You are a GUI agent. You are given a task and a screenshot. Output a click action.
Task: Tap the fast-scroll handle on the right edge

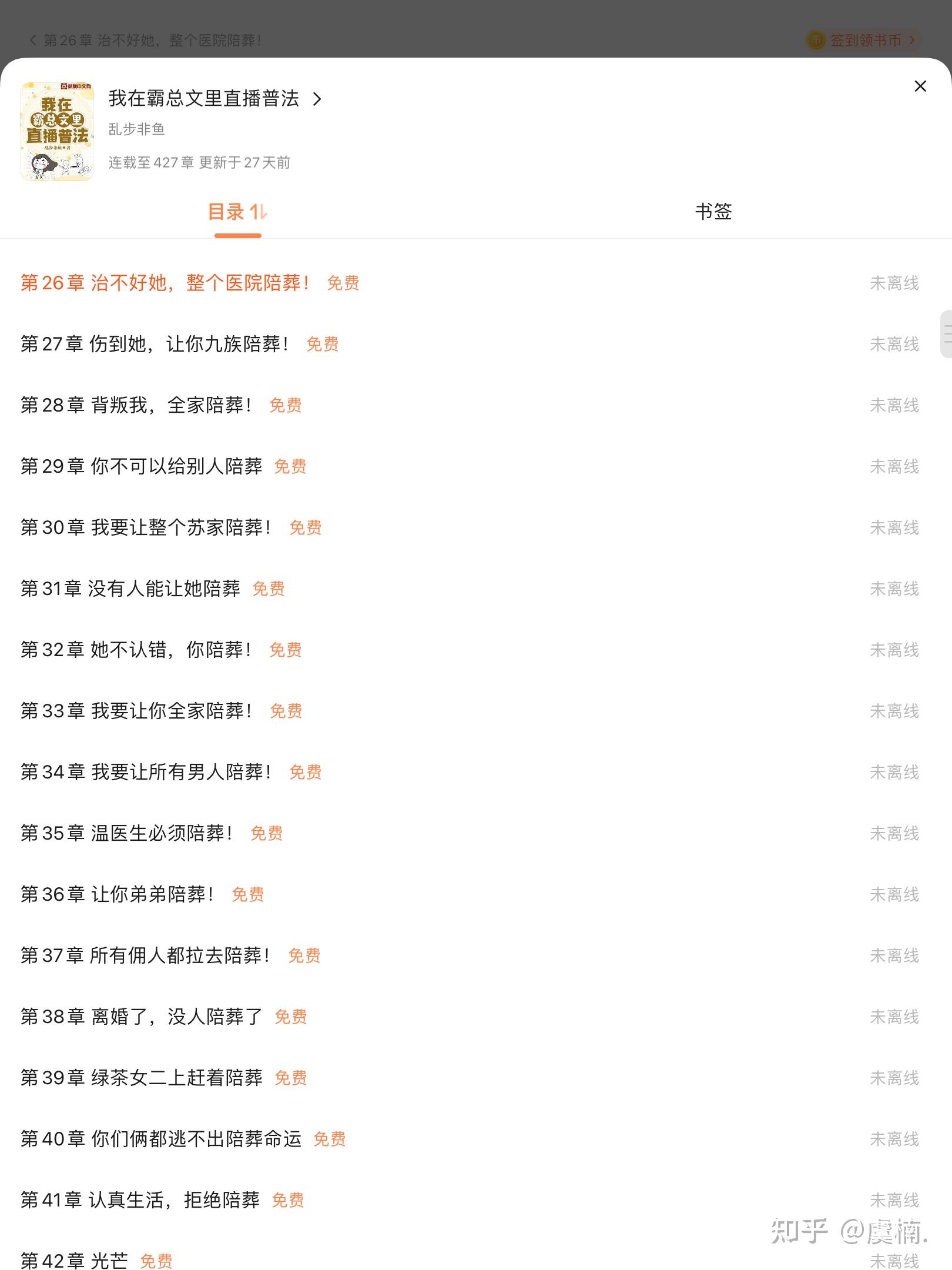click(x=946, y=334)
